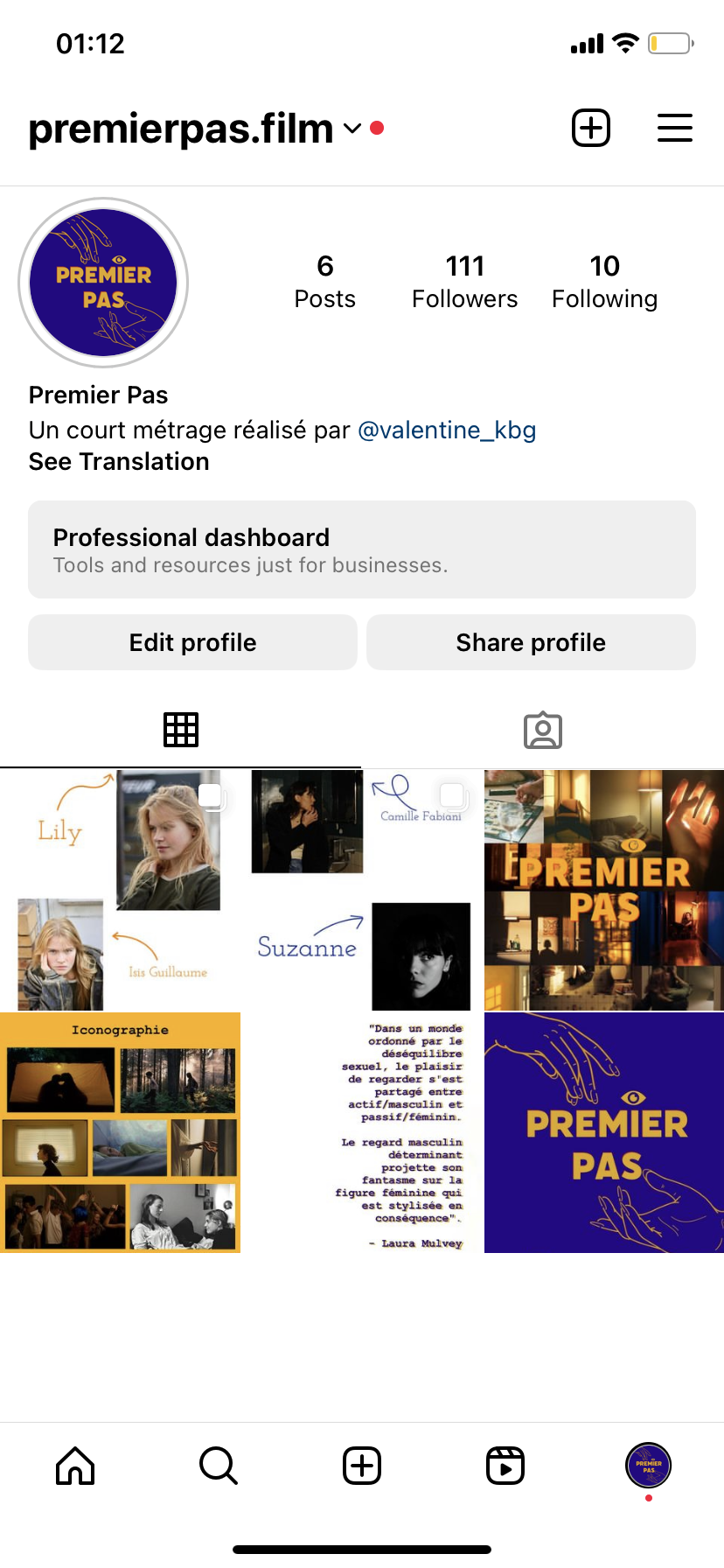Open the Search and Explore tab
Image resolution: width=724 pixels, height=1568 pixels.
point(219,1466)
